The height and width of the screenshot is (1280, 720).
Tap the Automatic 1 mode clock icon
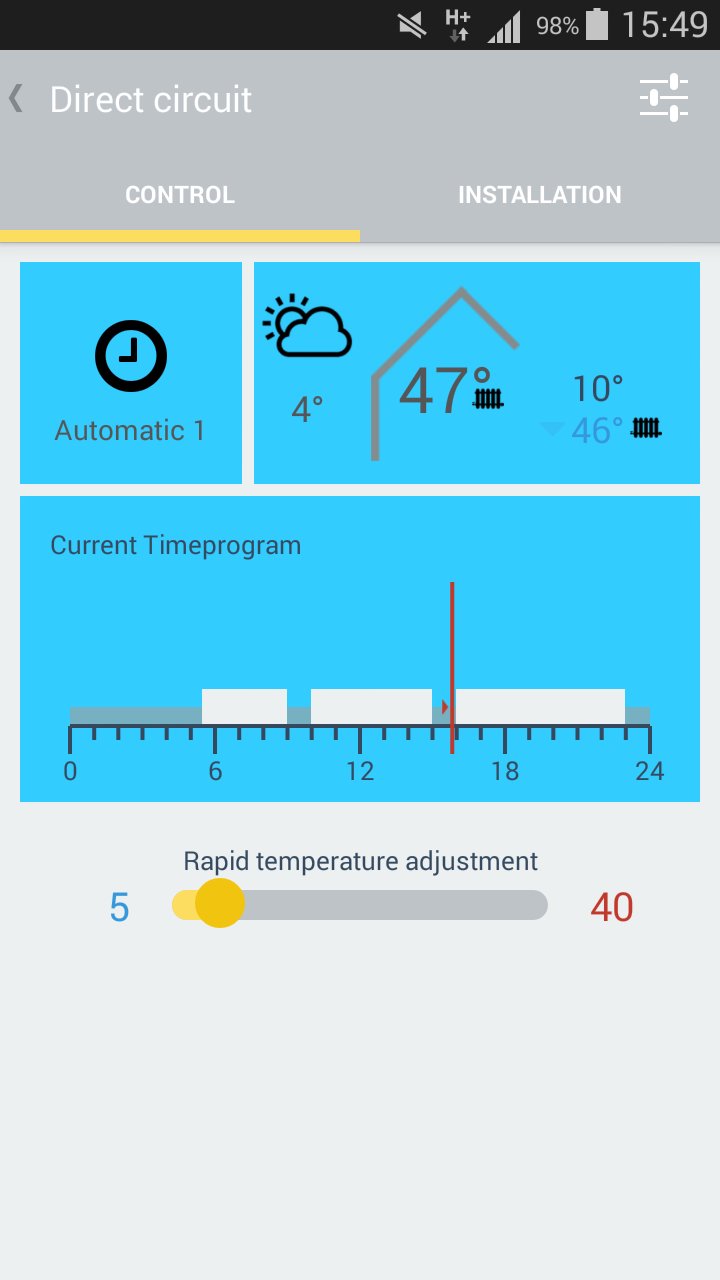130,354
